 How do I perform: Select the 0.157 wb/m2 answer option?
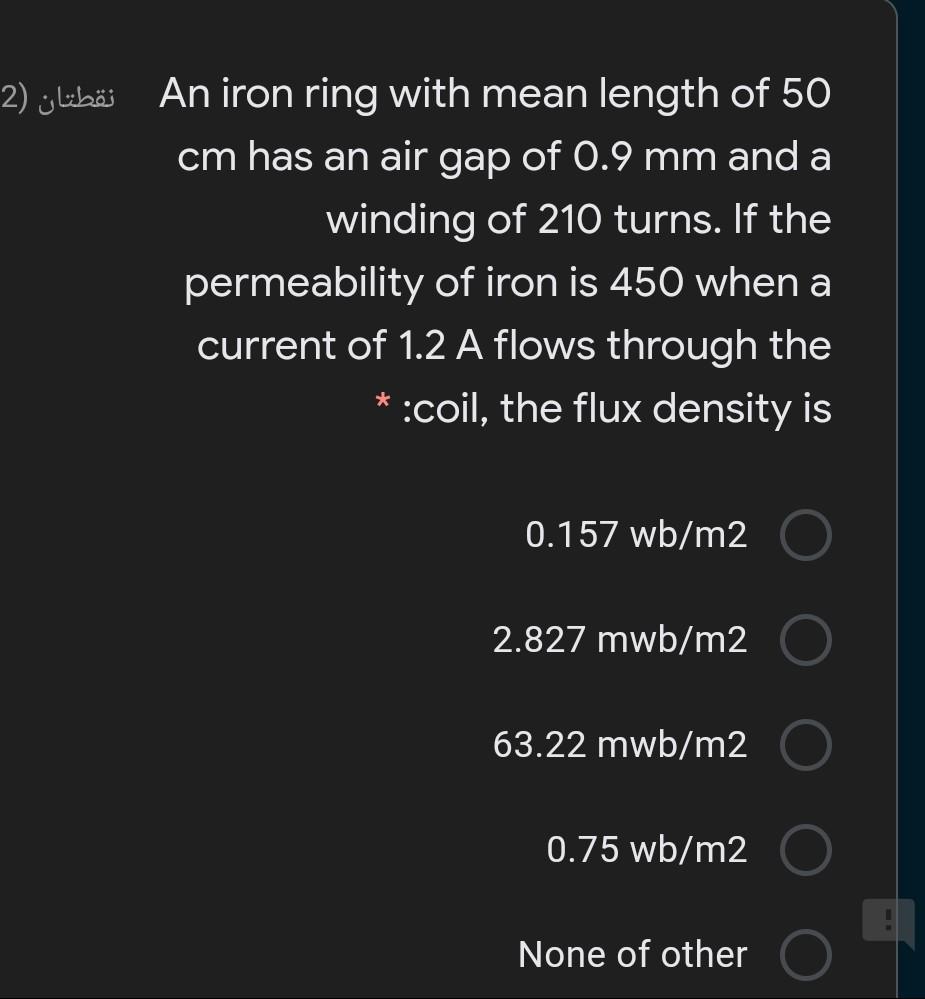805,536
